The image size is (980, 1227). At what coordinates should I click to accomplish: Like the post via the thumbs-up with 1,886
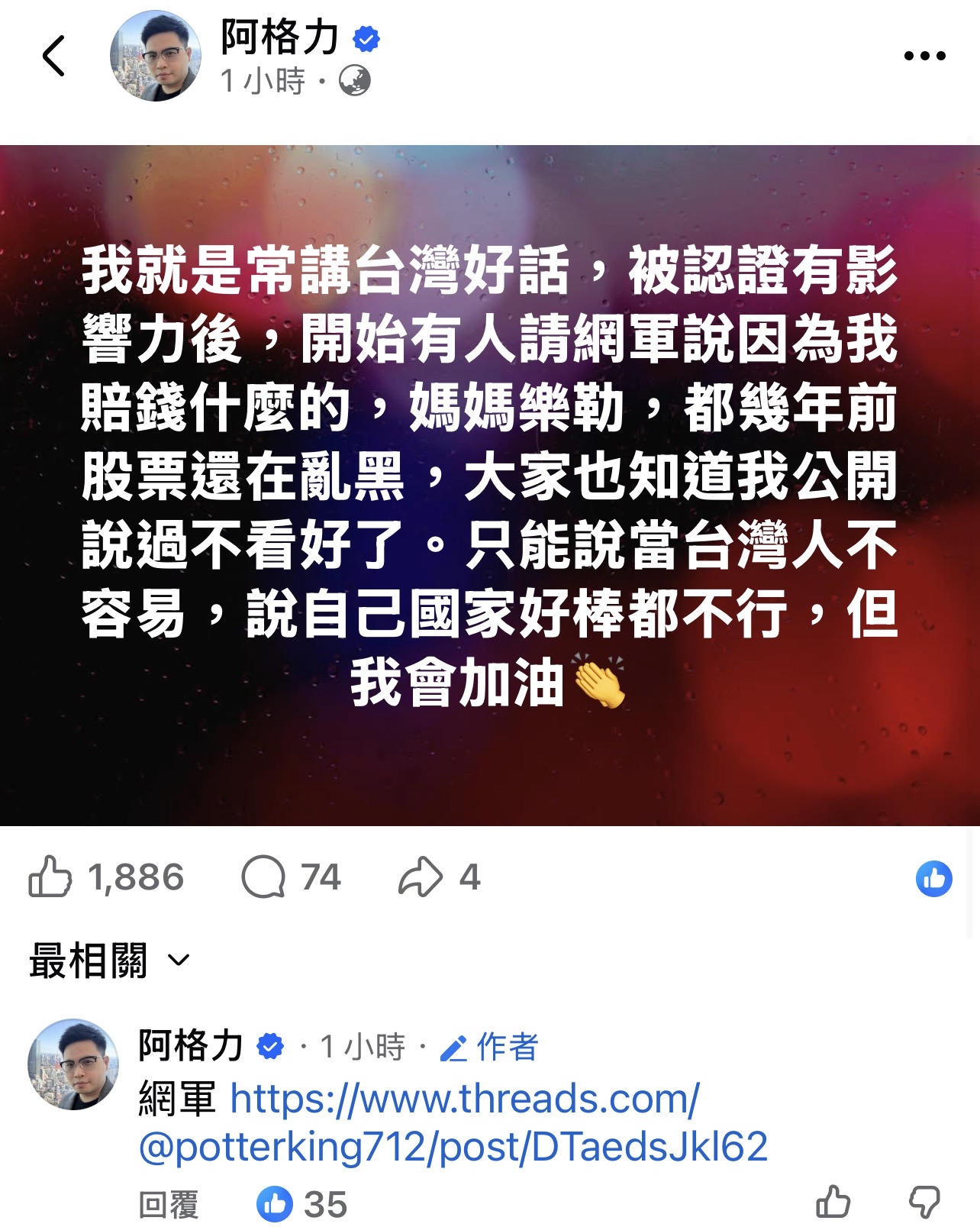[51, 877]
